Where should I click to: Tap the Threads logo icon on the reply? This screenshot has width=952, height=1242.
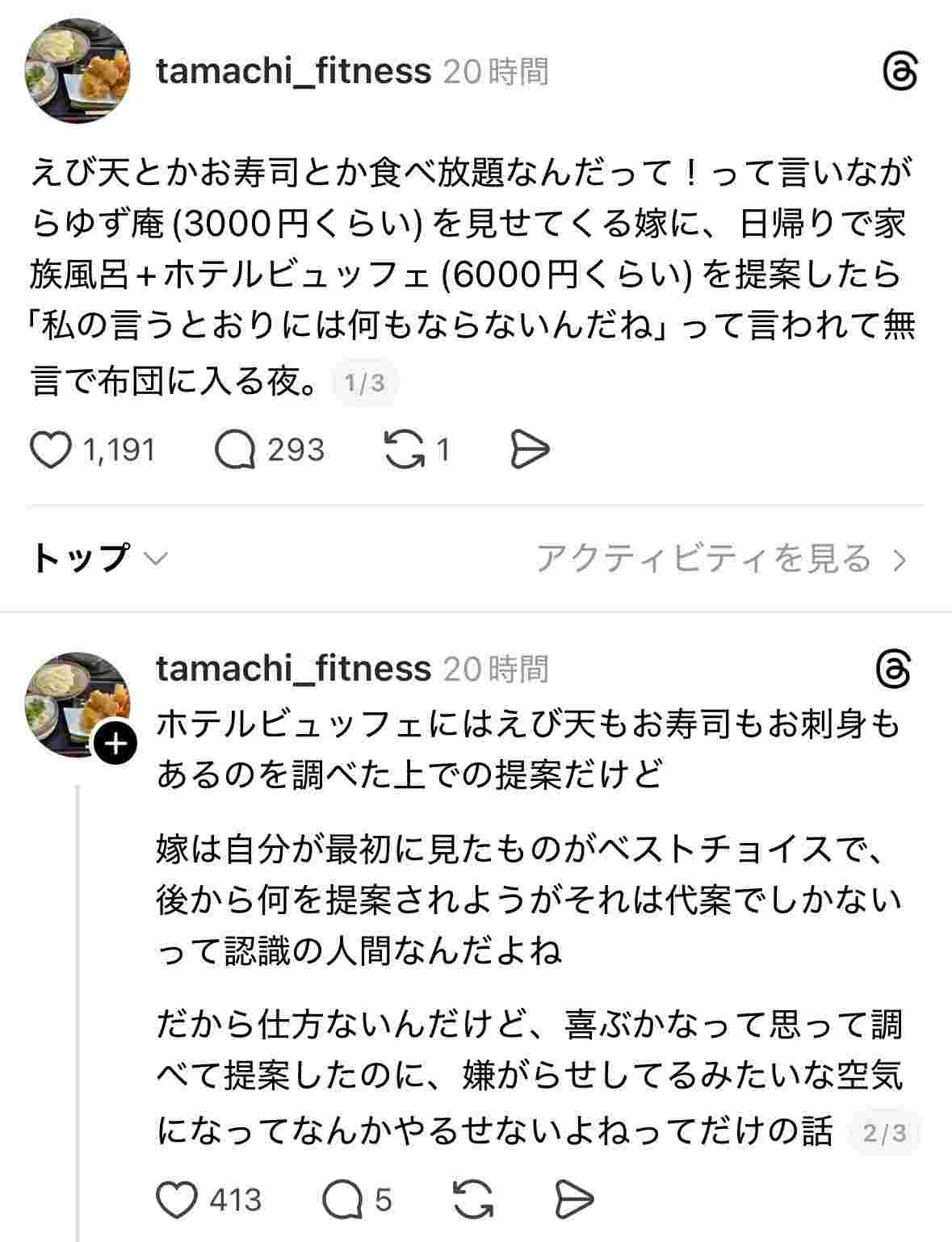point(894,670)
